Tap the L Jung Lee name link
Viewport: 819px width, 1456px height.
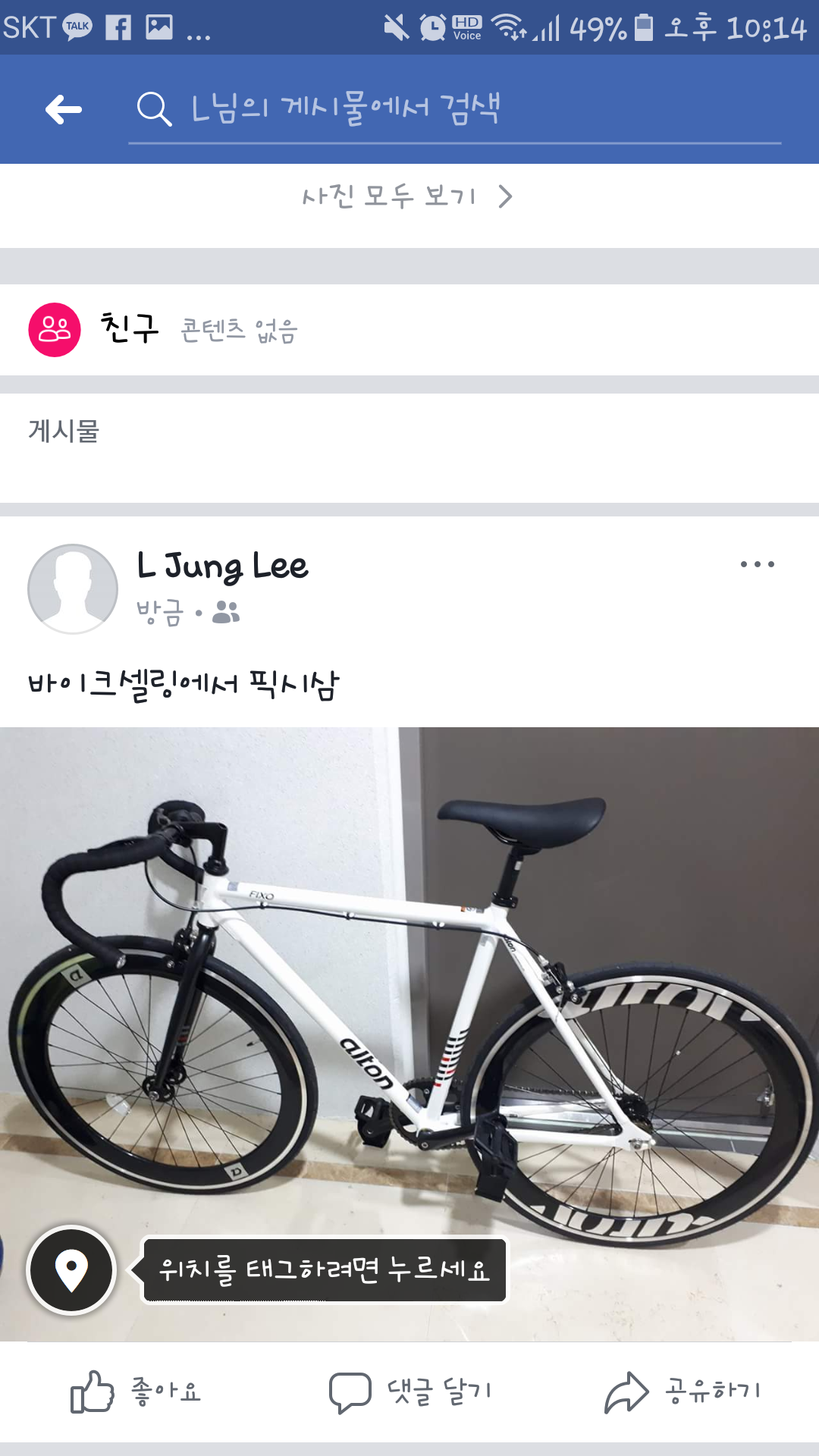pos(223,566)
